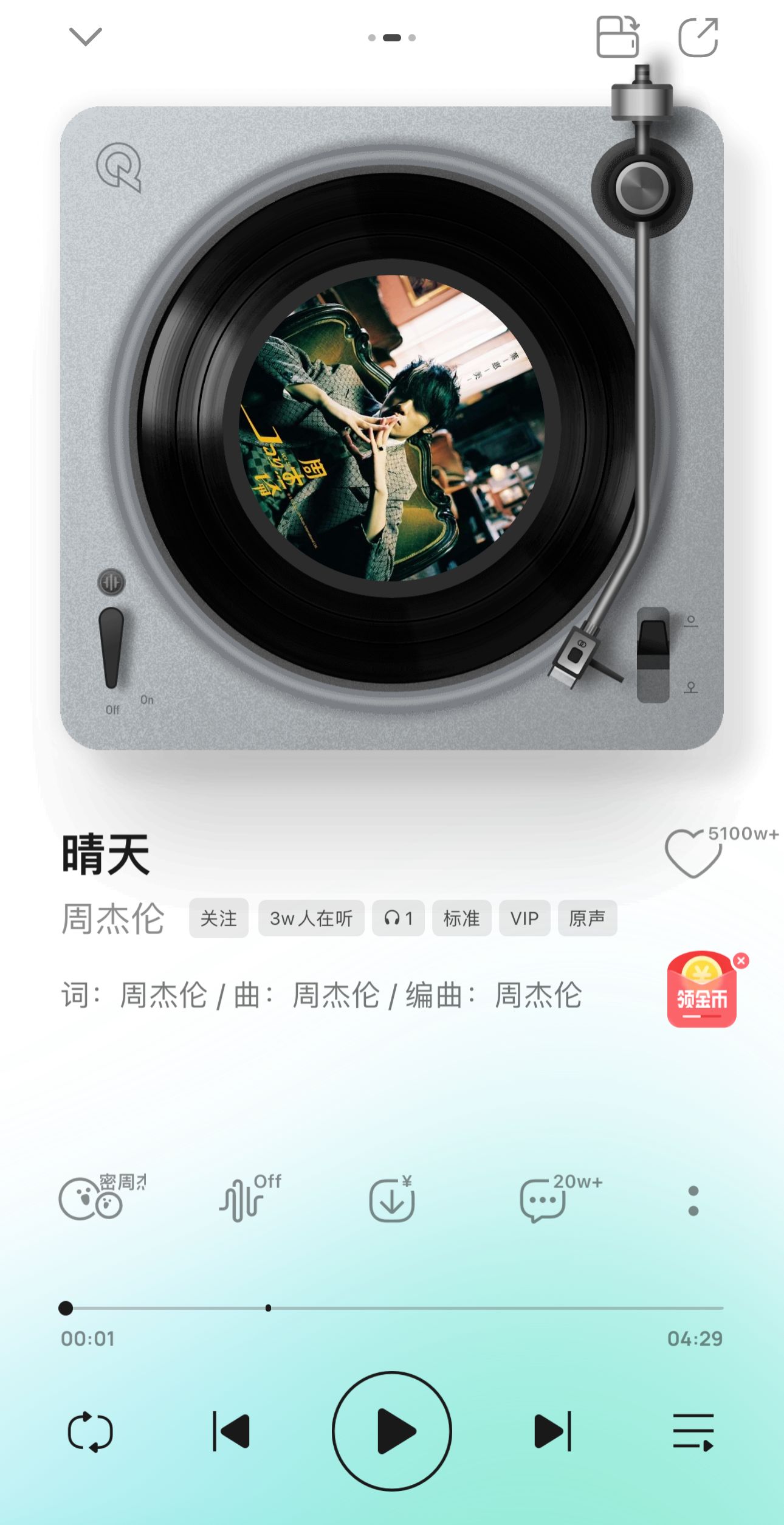
Task: Tap the VIP chip
Action: [x=524, y=918]
